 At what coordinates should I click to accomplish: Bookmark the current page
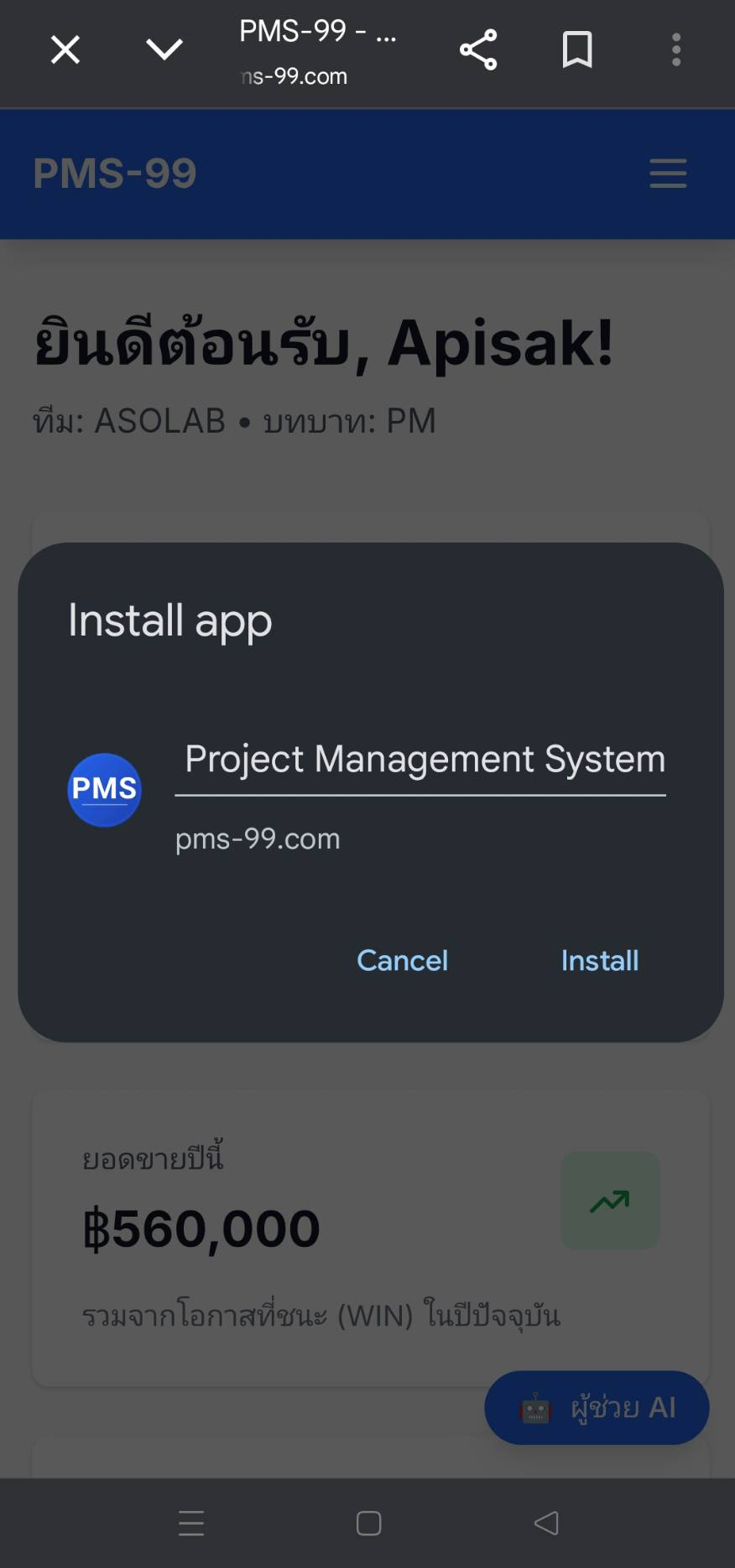pos(576,49)
